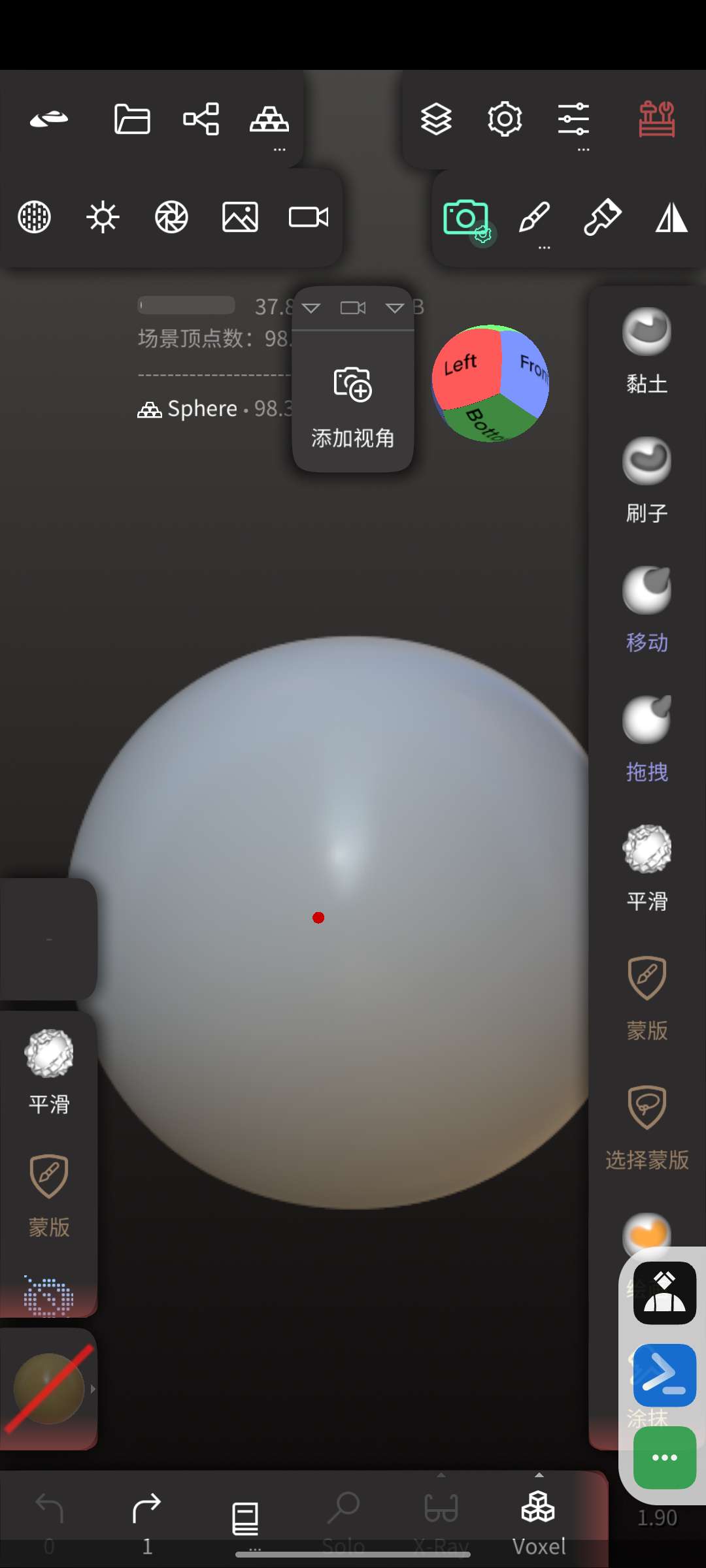Open the background image menu
Viewport: 706px width, 1568px height.
click(x=240, y=217)
